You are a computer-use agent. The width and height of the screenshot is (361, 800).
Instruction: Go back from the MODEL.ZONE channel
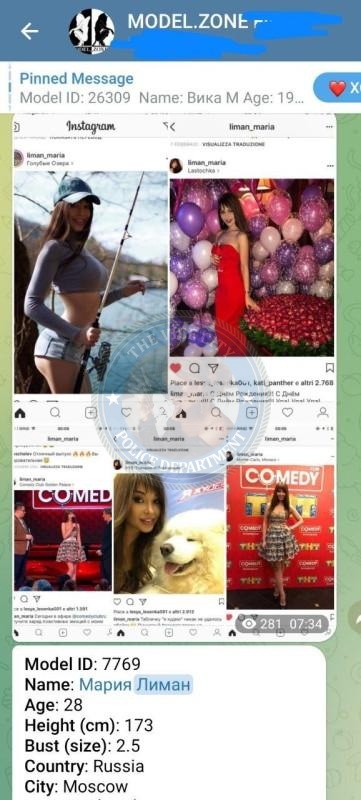[29, 32]
